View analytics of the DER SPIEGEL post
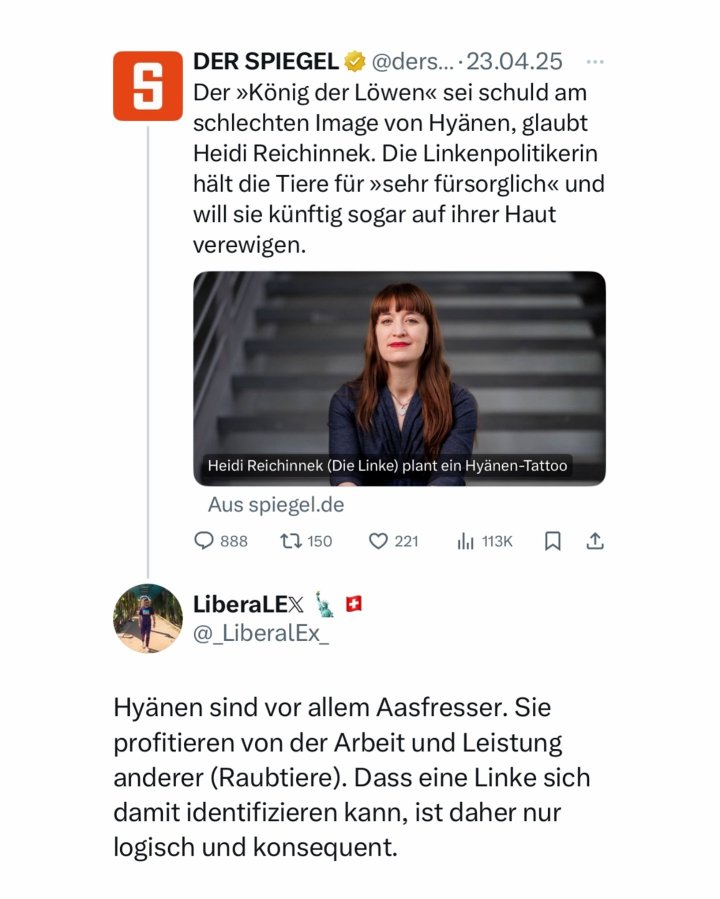 (465, 541)
